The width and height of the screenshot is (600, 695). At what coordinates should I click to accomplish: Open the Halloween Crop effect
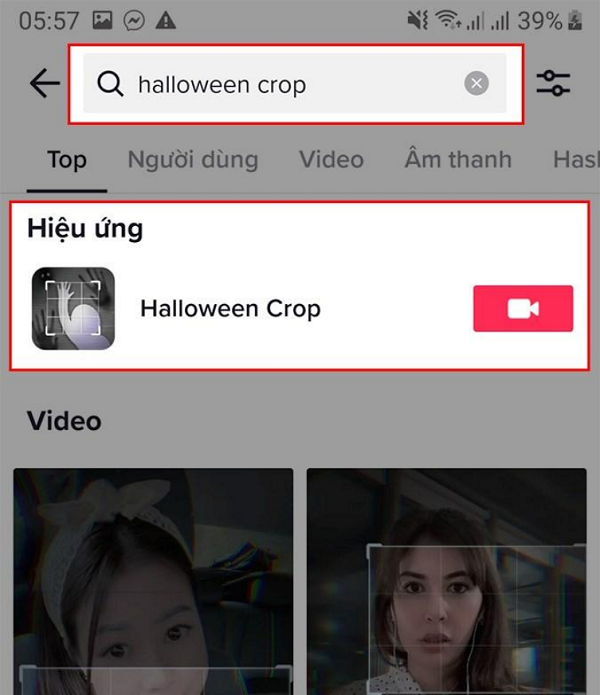[x=230, y=308]
